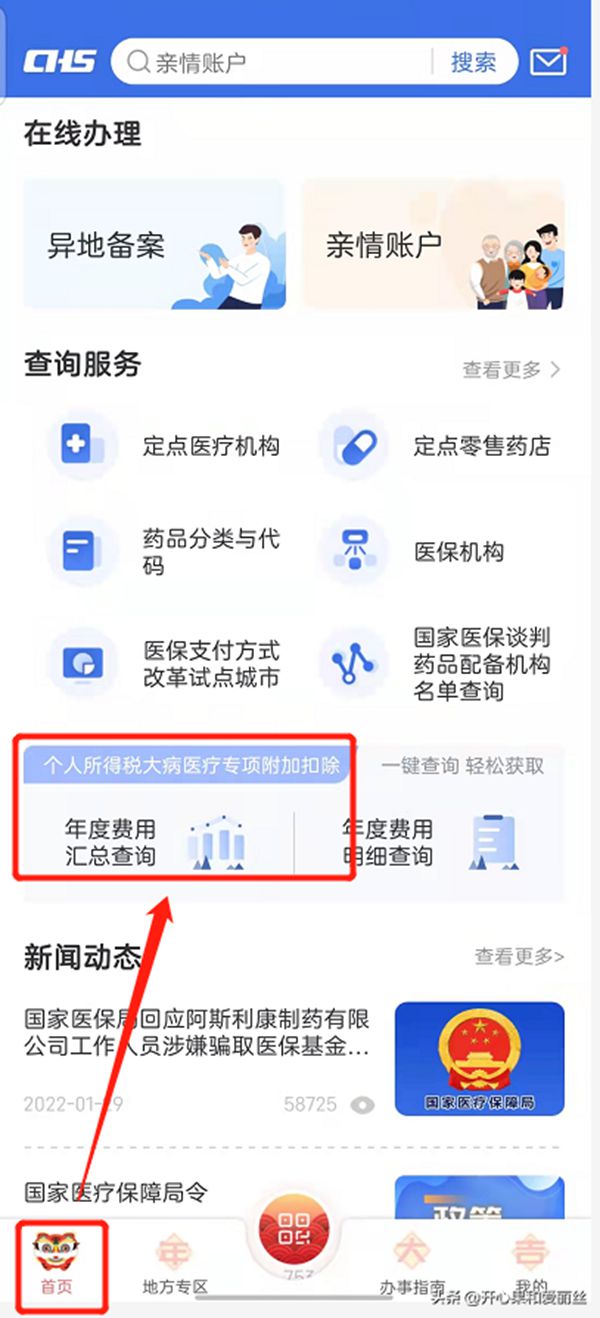The height and width of the screenshot is (1318, 600).
Task: View more 新闻动态 articles
Action: point(519,957)
